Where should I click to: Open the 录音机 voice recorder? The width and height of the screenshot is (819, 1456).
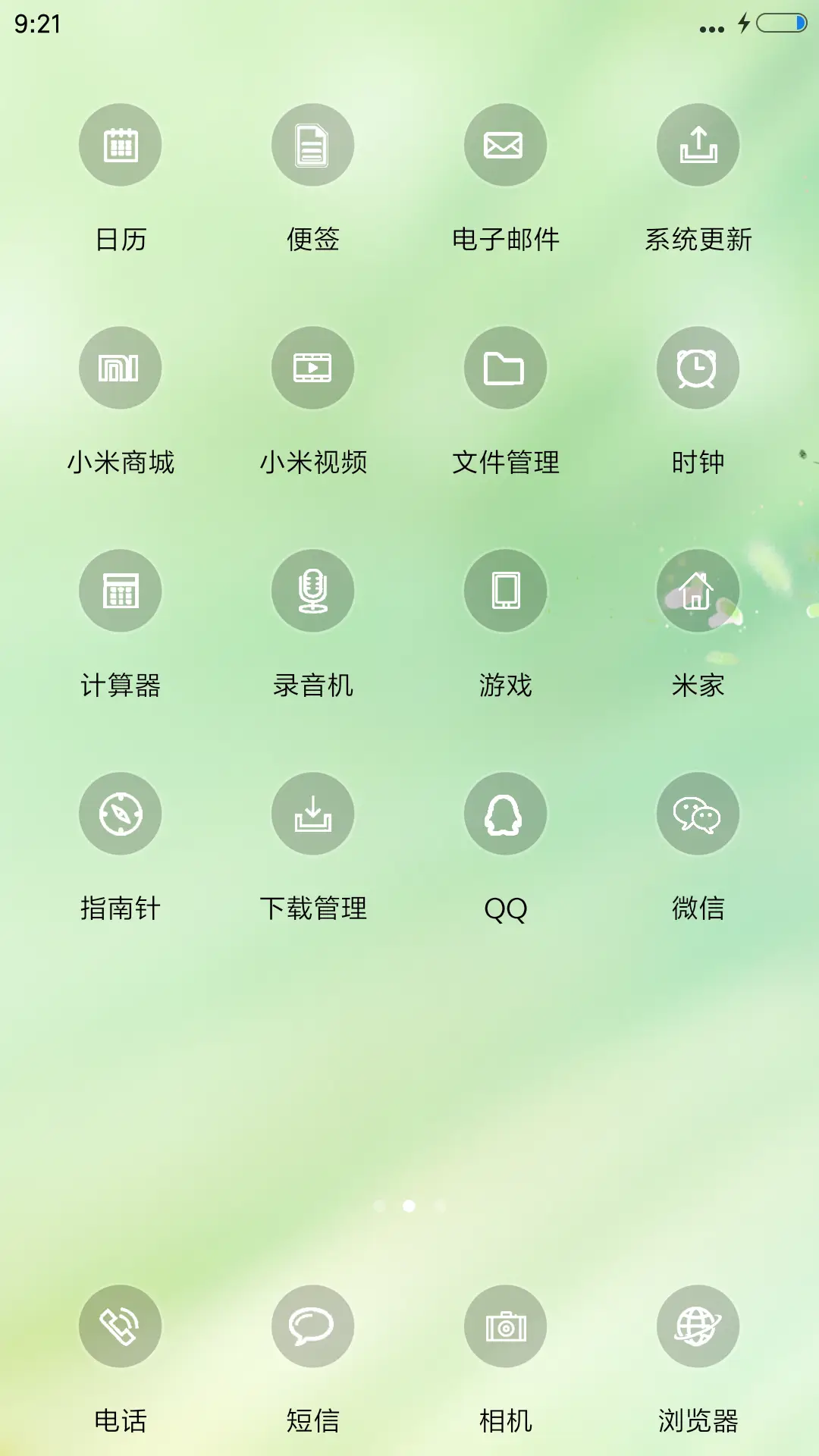pos(312,591)
